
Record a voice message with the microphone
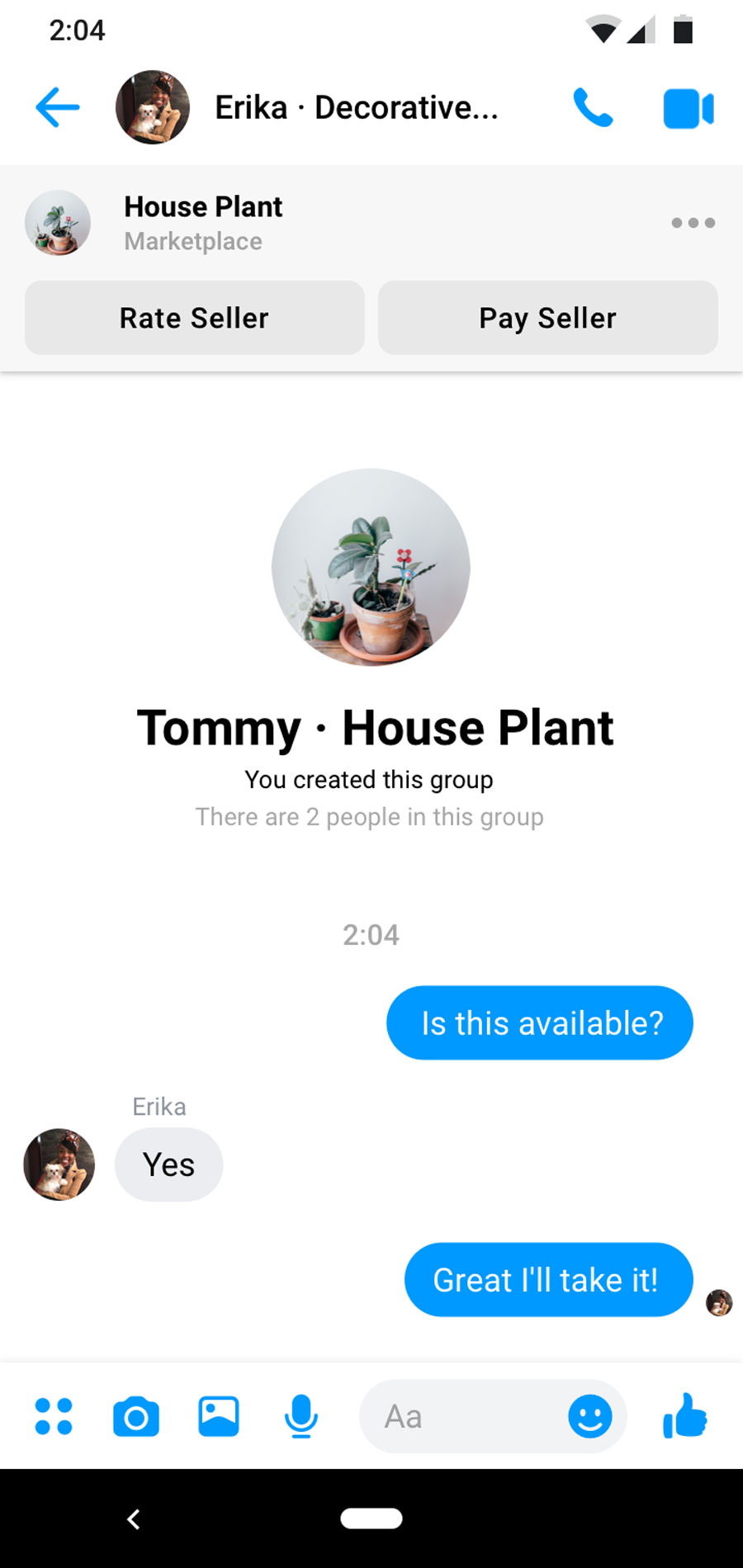[x=301, y=1416]
